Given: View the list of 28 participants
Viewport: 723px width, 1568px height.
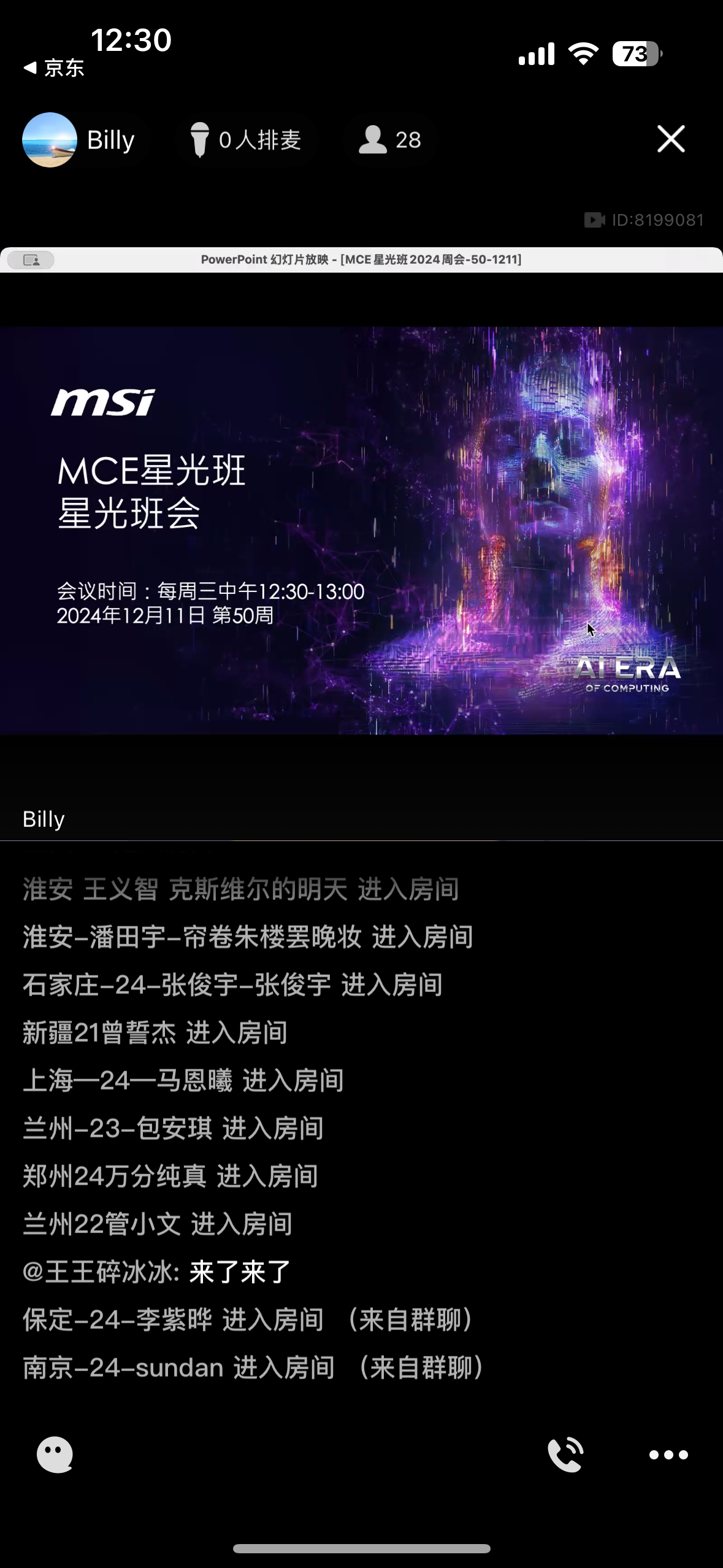Looking at the screenshot, I should (x=390, y=140).
